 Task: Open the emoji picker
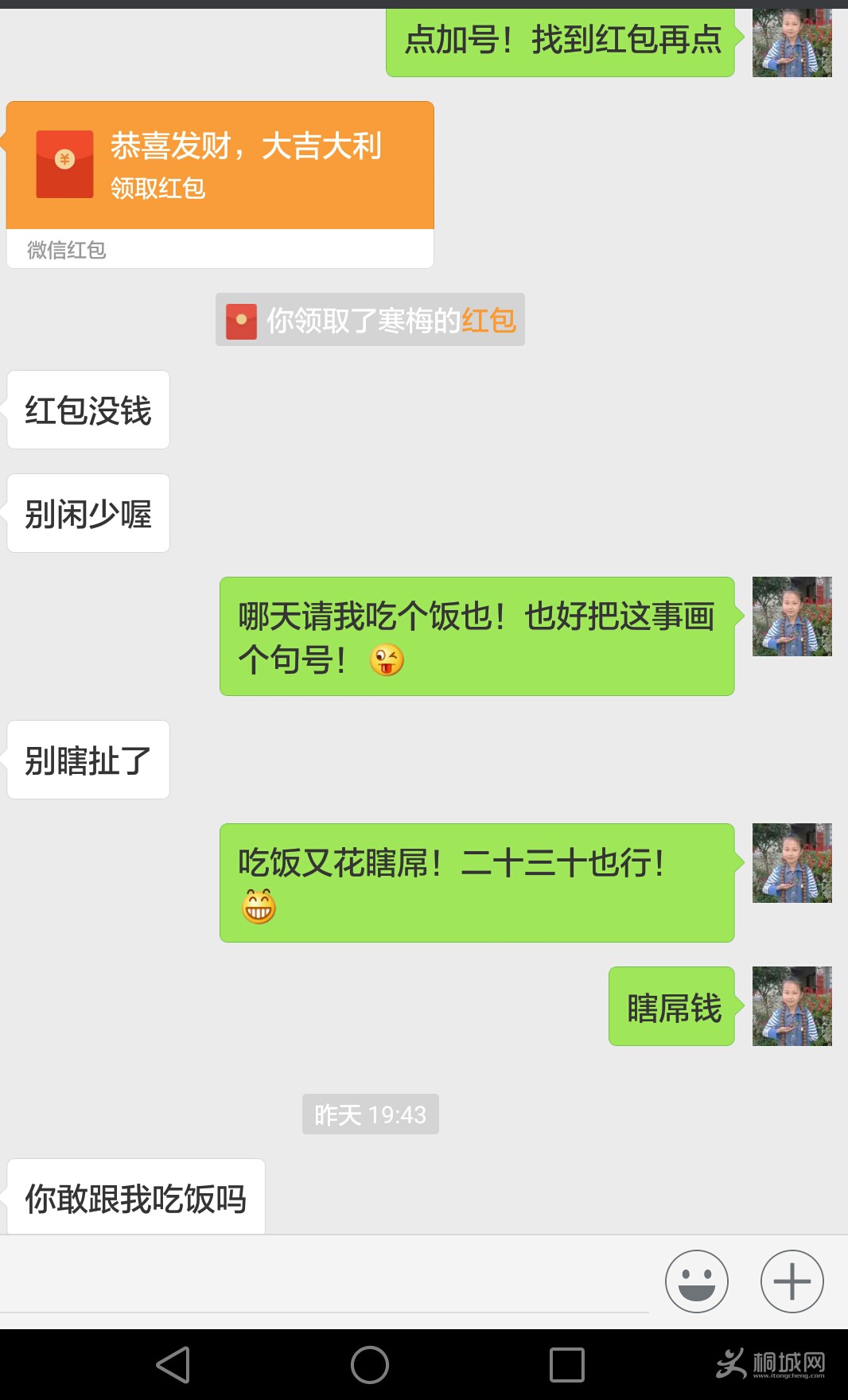pyautogui.click(x=696, y=1281)
